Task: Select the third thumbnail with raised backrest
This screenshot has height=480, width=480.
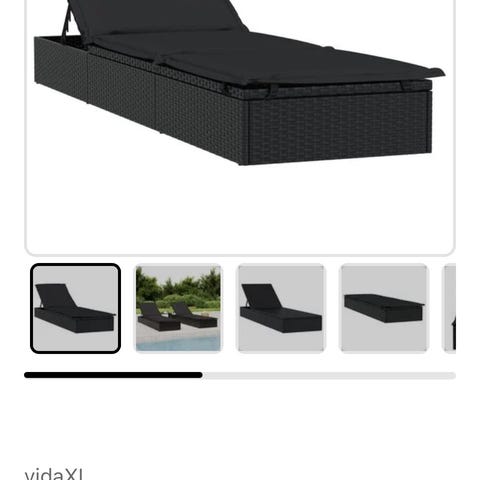Action: pos(281,308)
